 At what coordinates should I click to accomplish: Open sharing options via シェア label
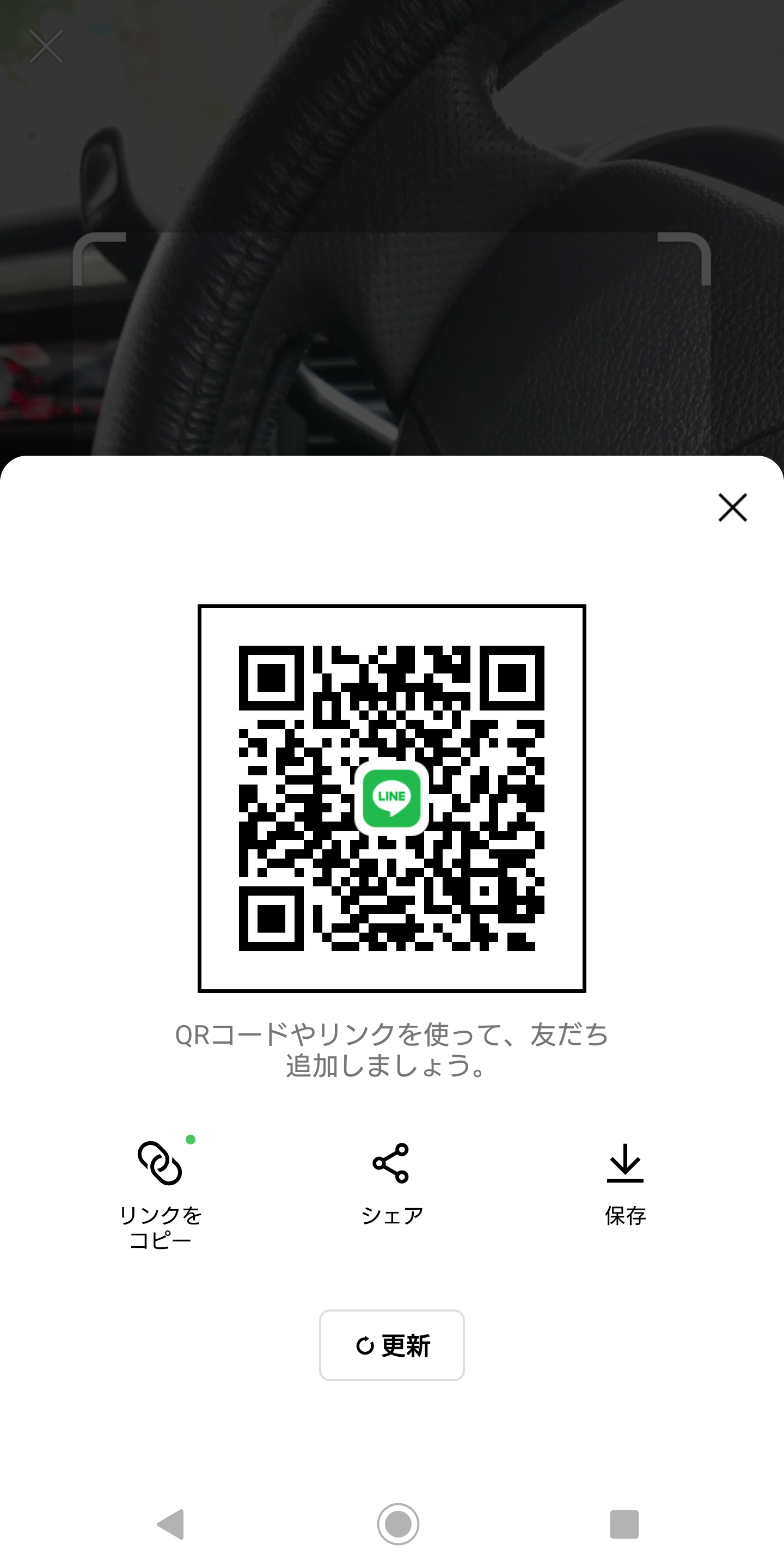click(x=392, y=1217)
